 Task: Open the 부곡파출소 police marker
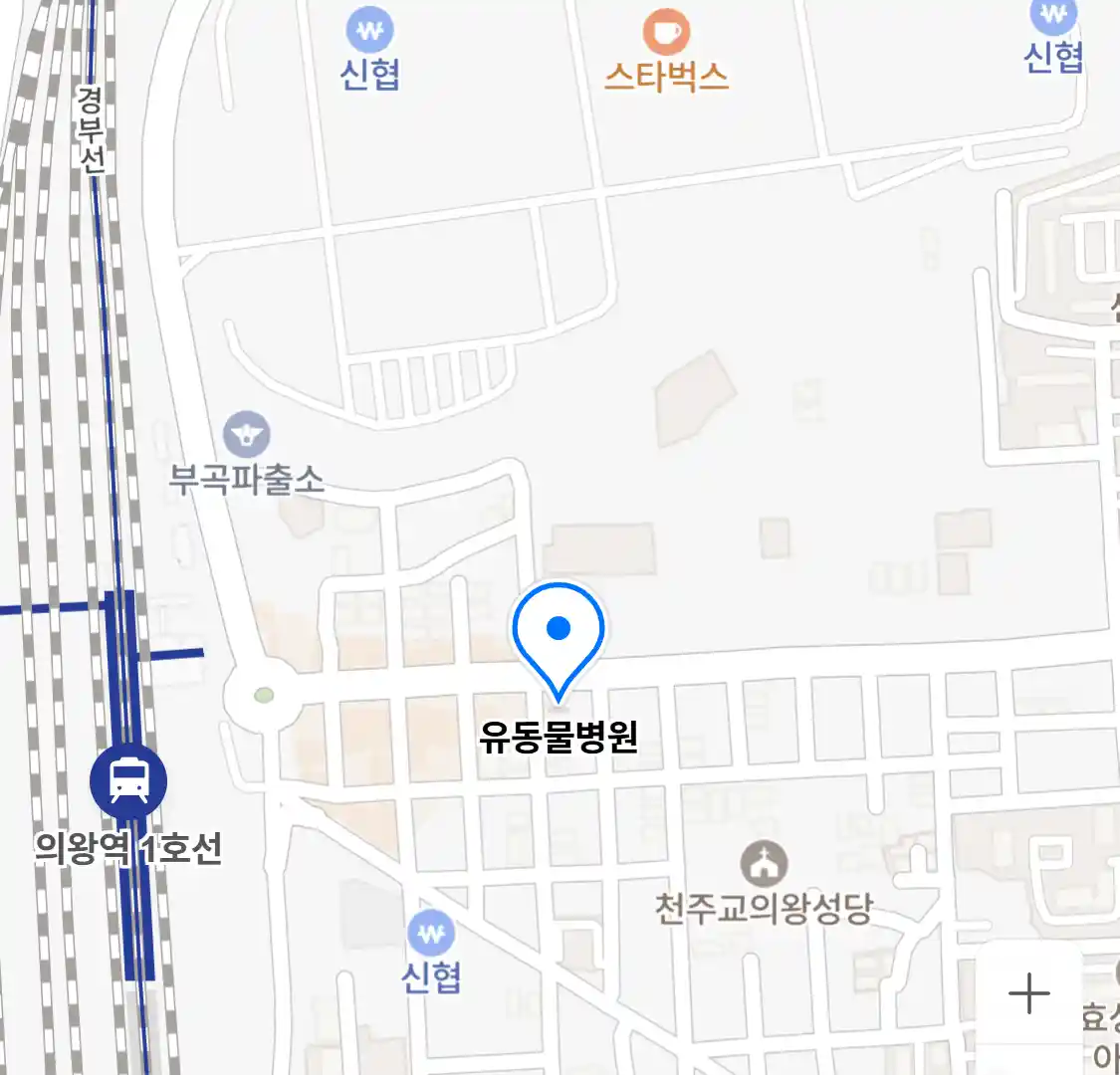click(246, 435)
